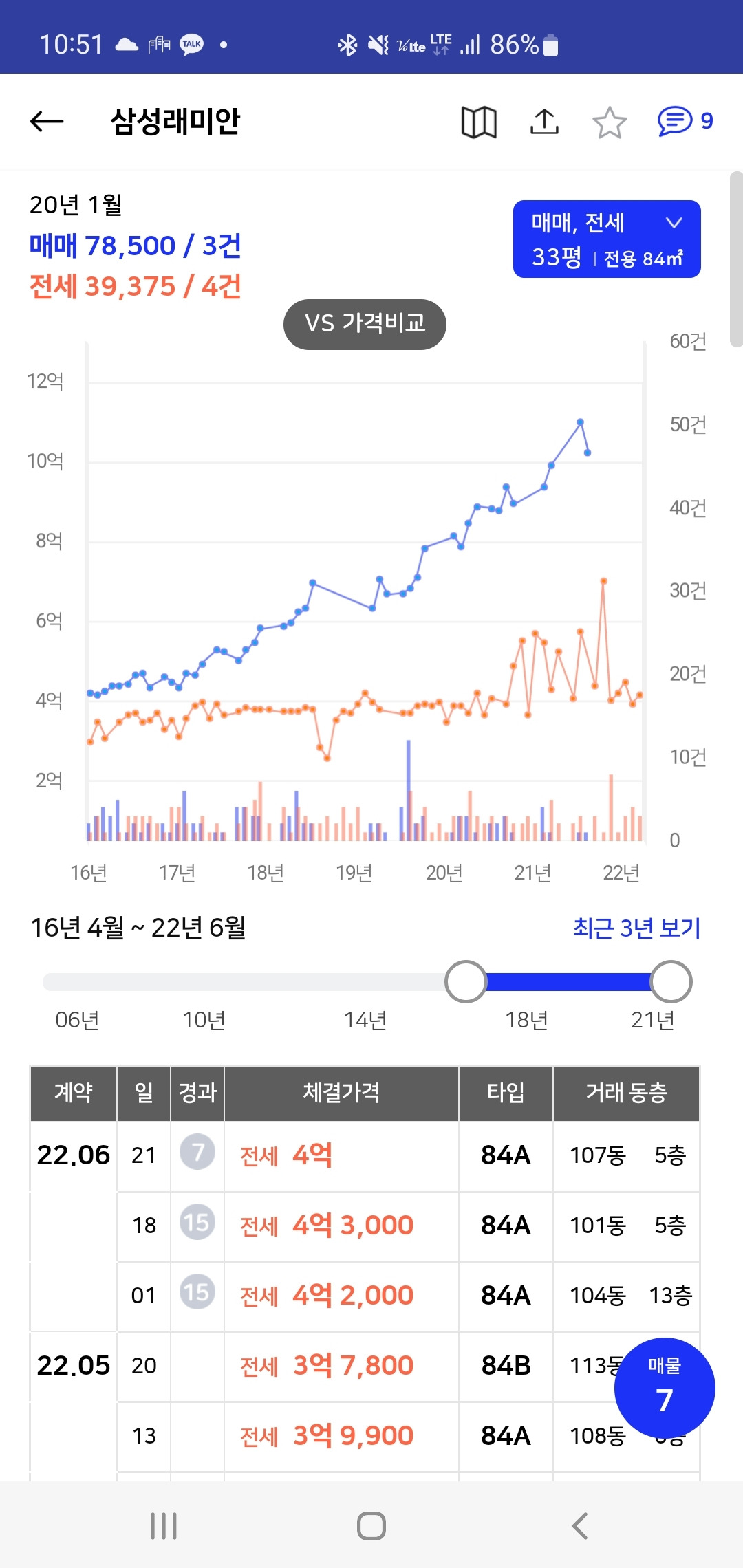Tap the share upload icon

pos(544,121)
